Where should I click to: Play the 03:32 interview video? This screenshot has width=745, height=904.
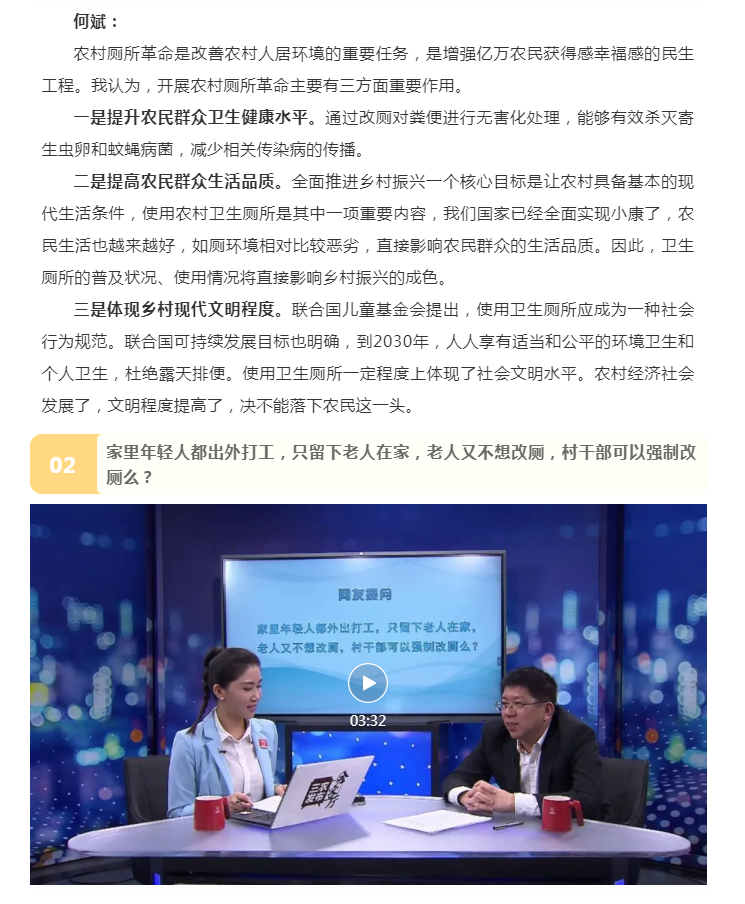[368, 683]
